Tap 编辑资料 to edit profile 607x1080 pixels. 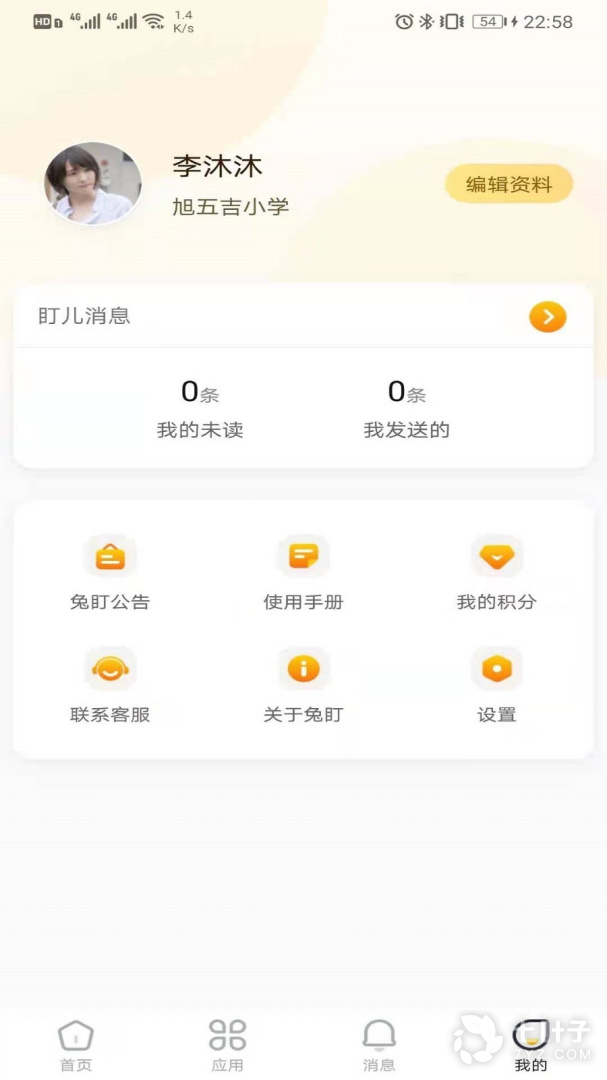click(x=508, y=184)
